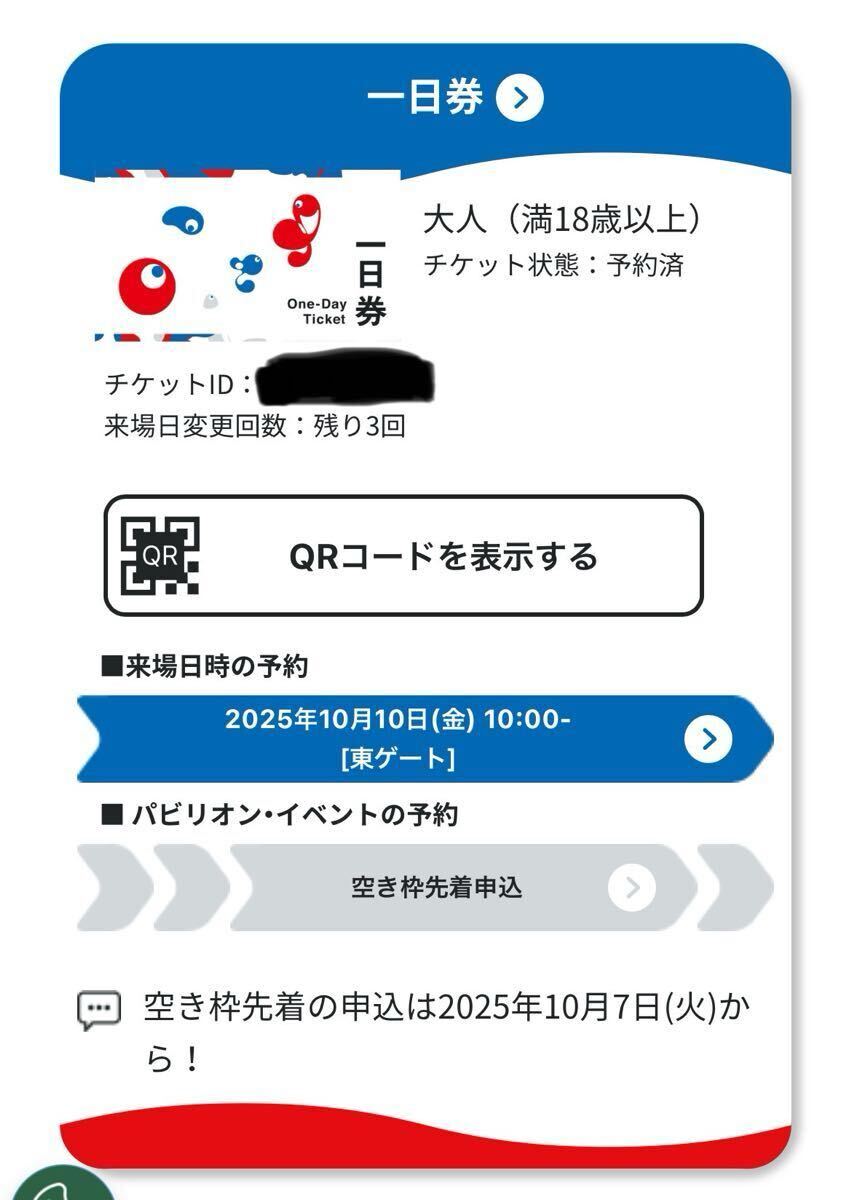Show the QR code with QRコードを表示する
Viewport: 852px width, 1200px height.
(x=404, y=556)
